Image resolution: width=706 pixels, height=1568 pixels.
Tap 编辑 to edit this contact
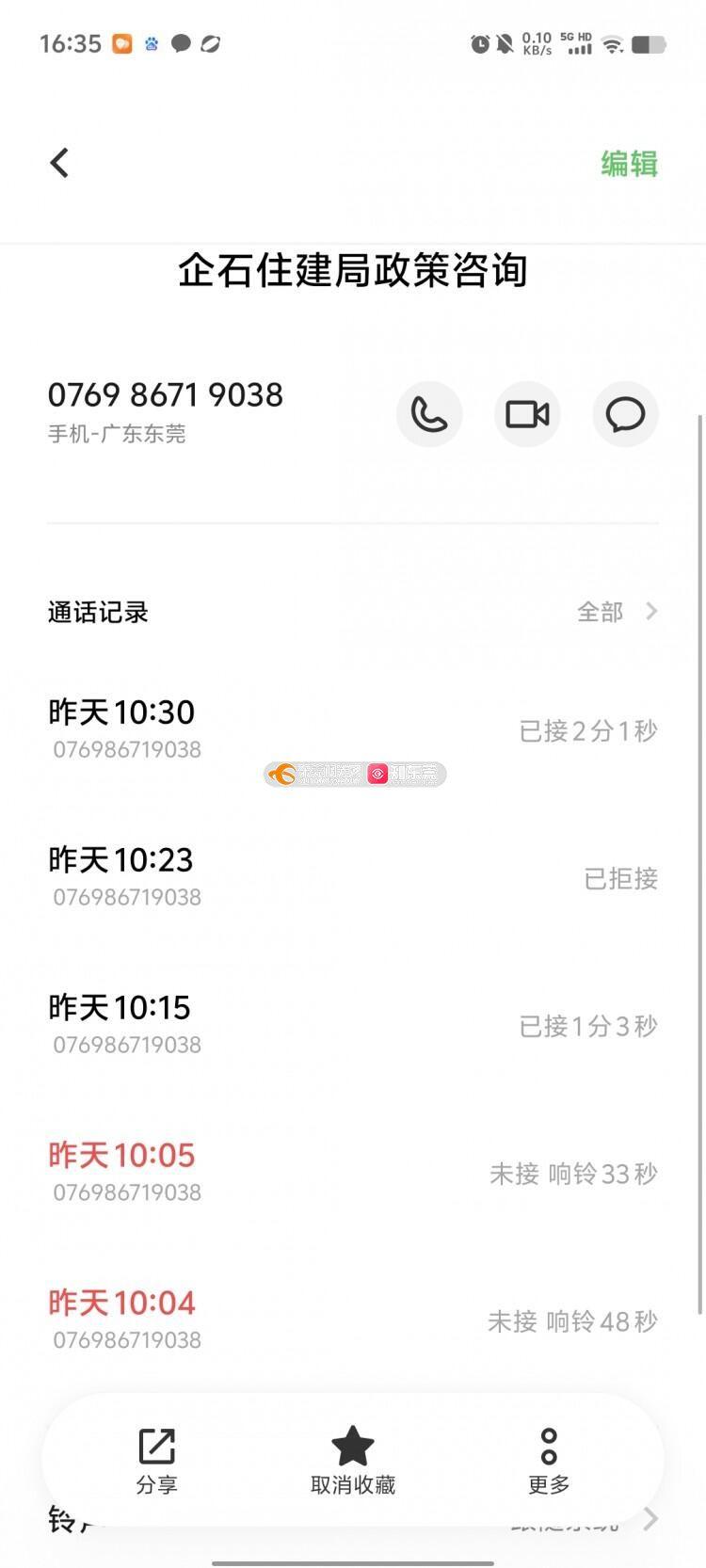point(629,164)
